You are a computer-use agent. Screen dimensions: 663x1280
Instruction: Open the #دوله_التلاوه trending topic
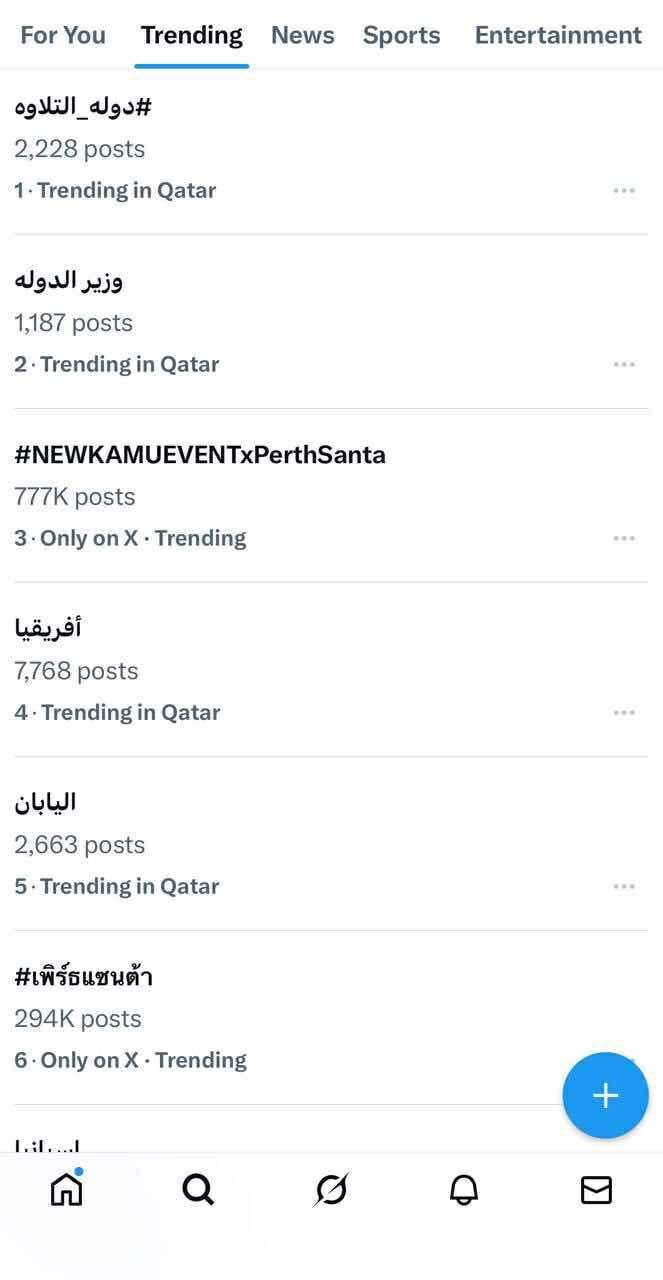83,107
